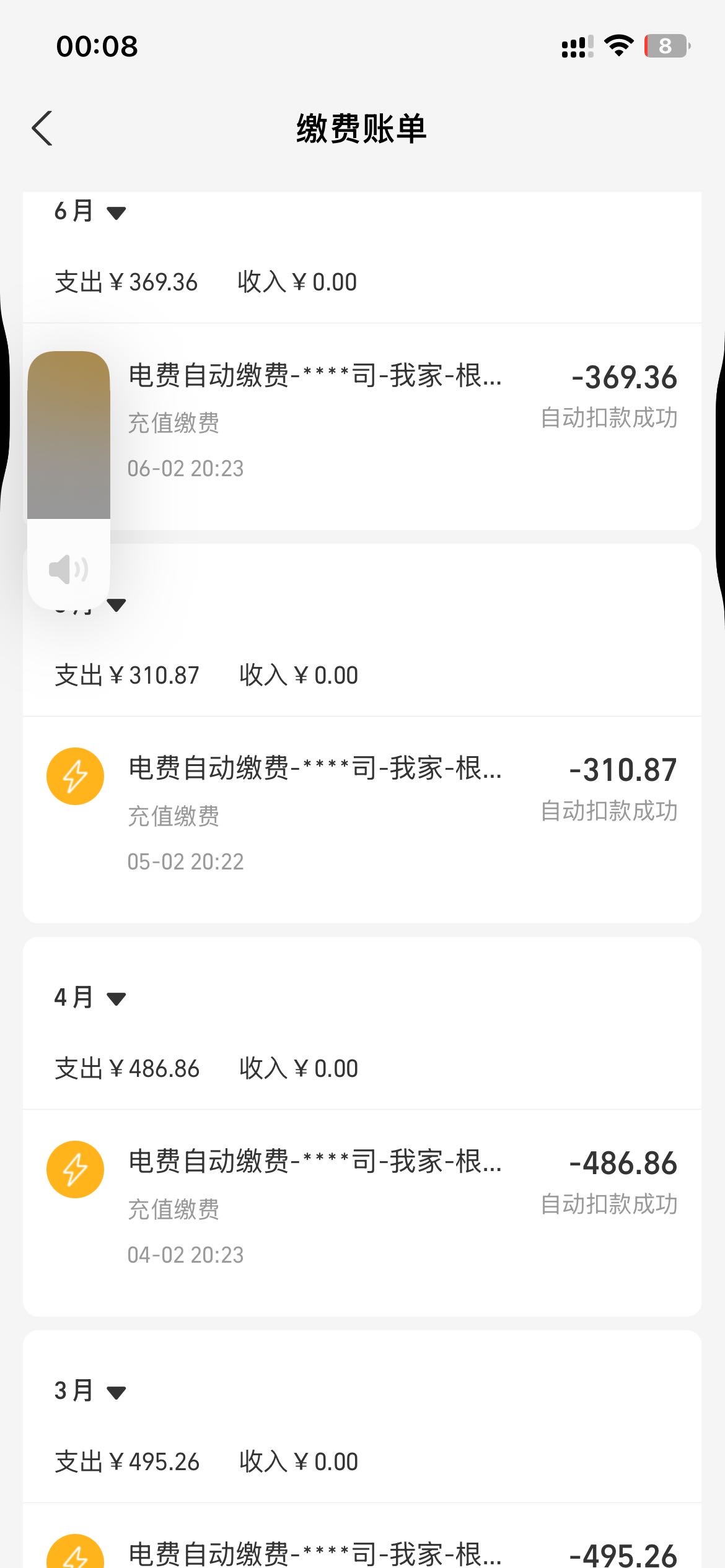This screenshot has width=725, height=1568.
Task: Adjust the system volume slider overlay
Action: point(69,435)
